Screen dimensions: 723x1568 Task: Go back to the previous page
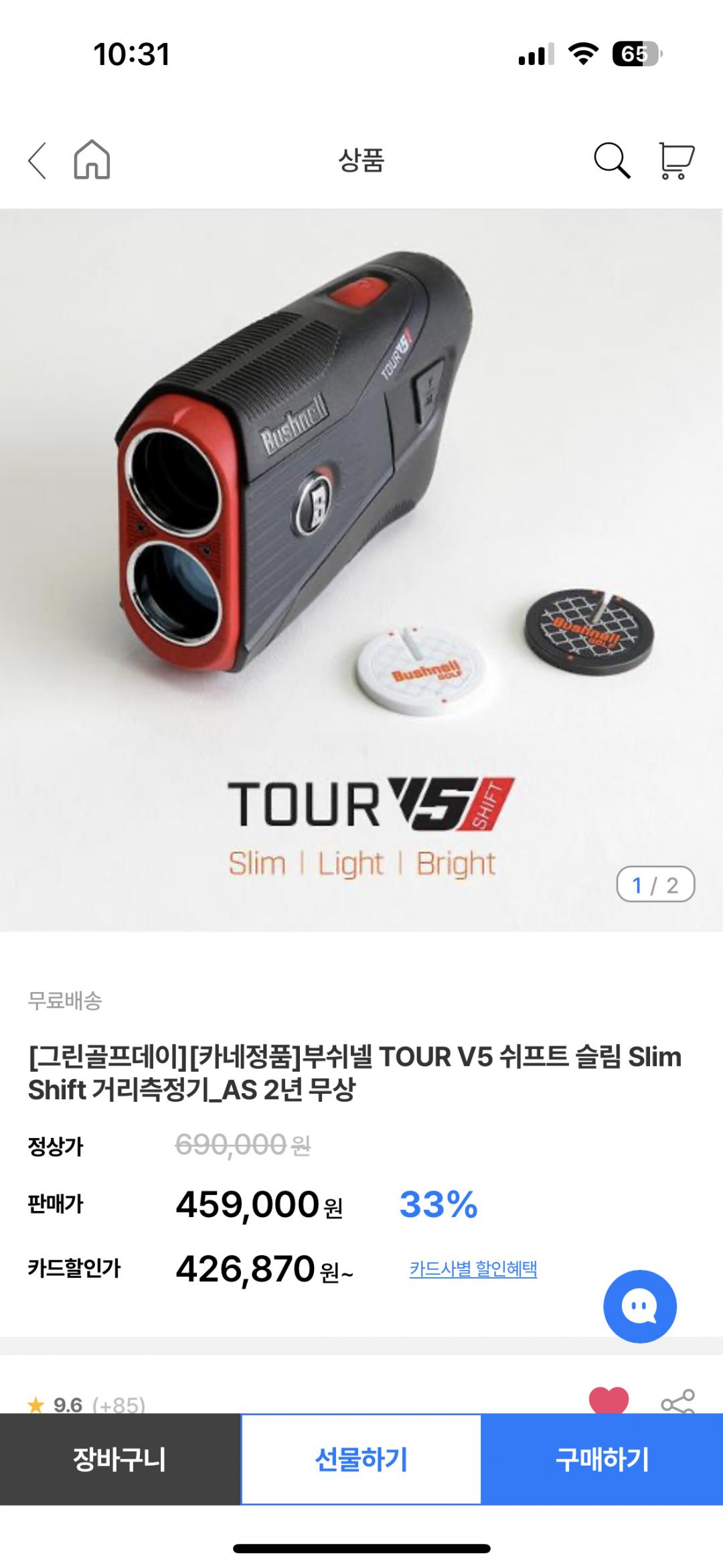37,161
